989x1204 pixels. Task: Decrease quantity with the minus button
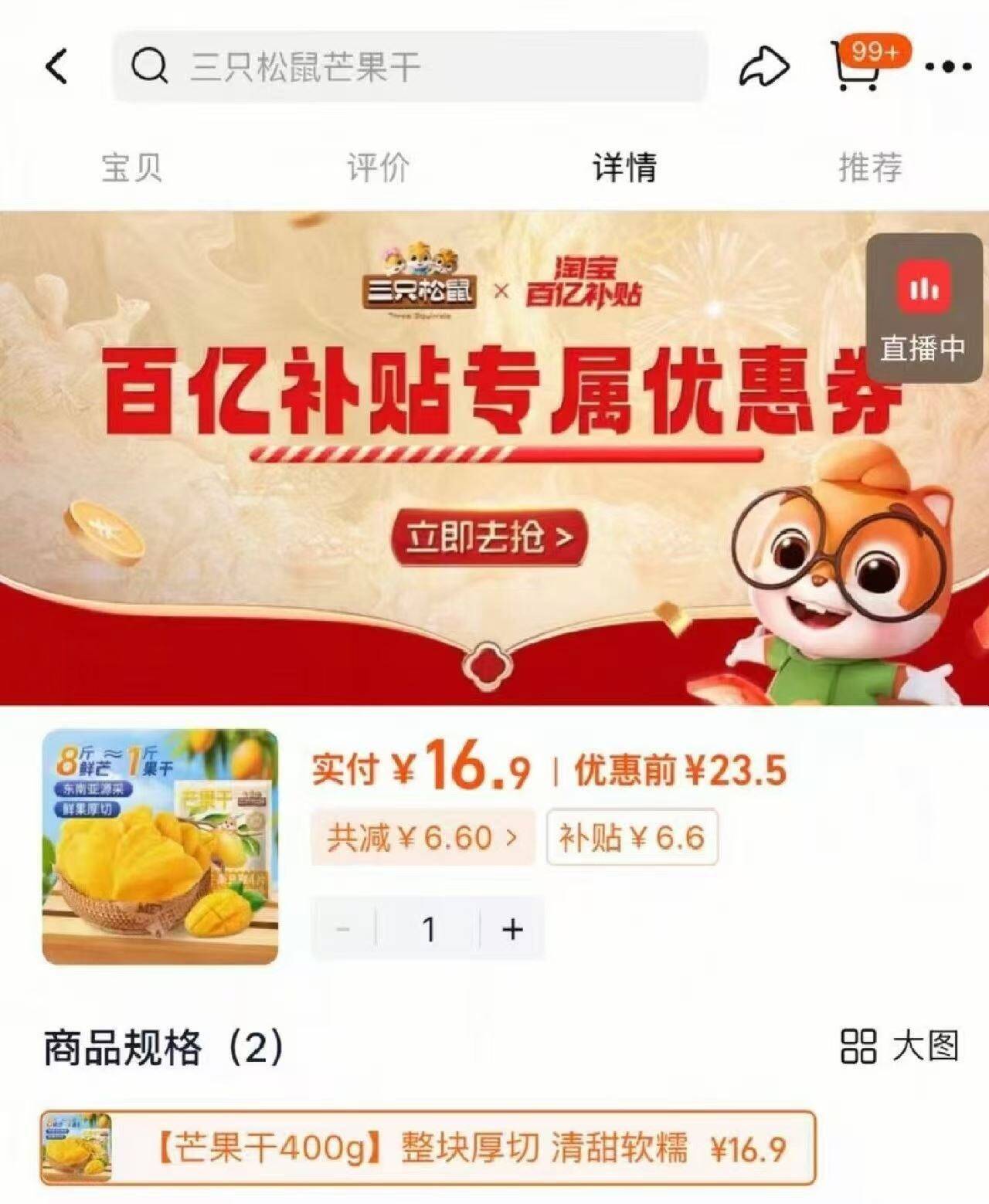[344, 928]
